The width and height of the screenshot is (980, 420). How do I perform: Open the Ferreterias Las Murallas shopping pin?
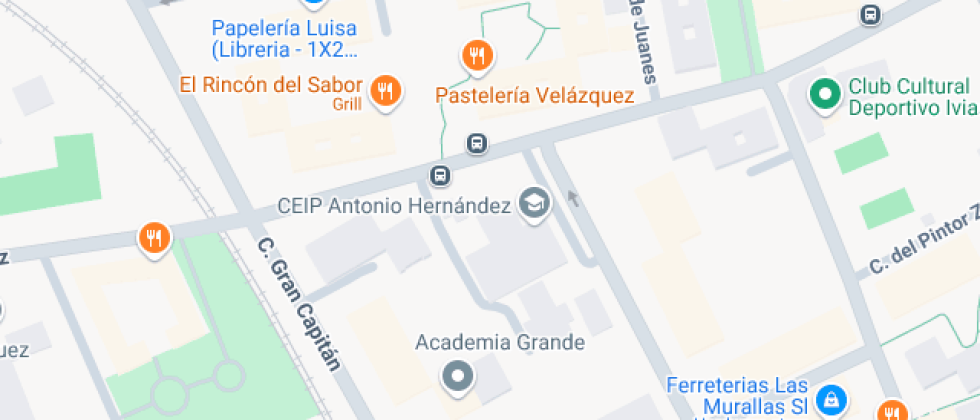(x=832, y=398)
